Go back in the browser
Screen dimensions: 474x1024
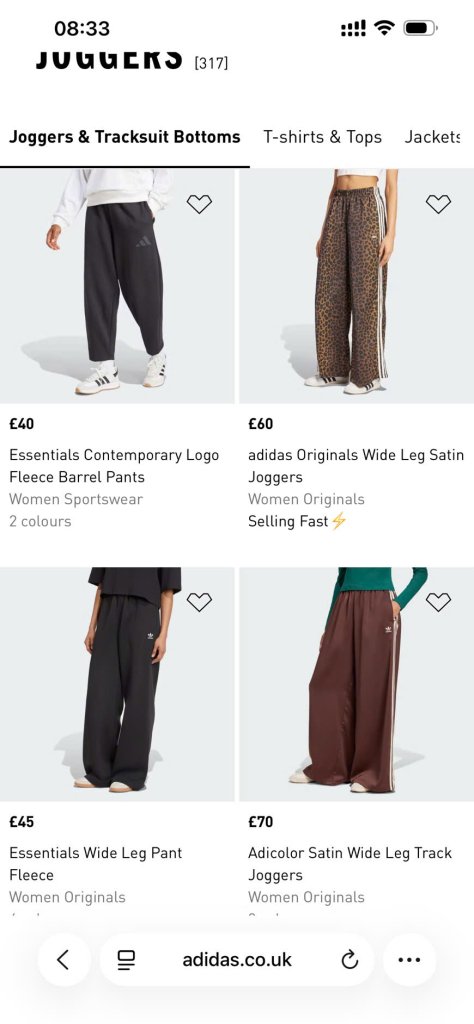click(63, 959)
